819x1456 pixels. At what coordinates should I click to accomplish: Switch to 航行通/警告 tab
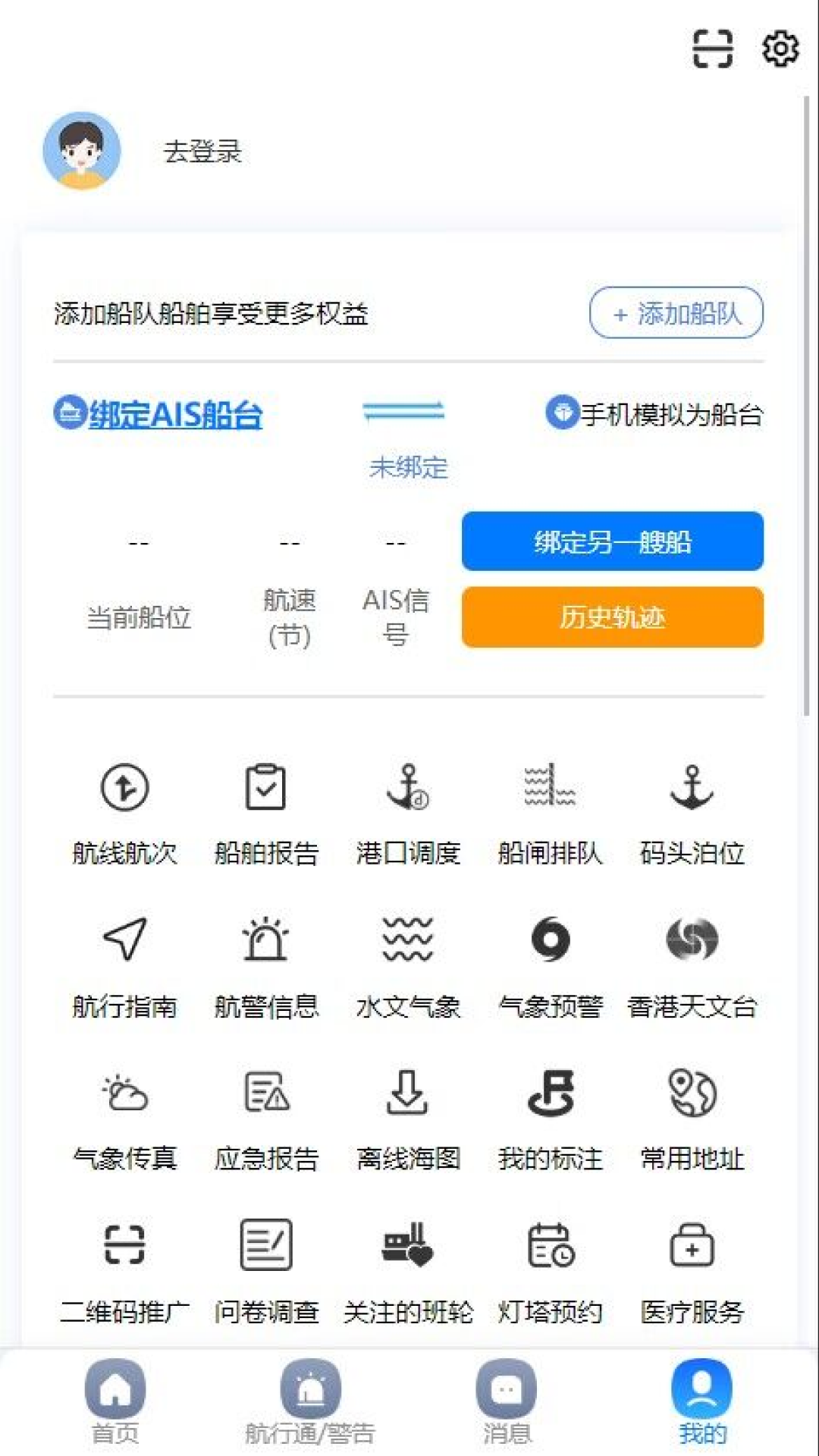pos(310,1401)
